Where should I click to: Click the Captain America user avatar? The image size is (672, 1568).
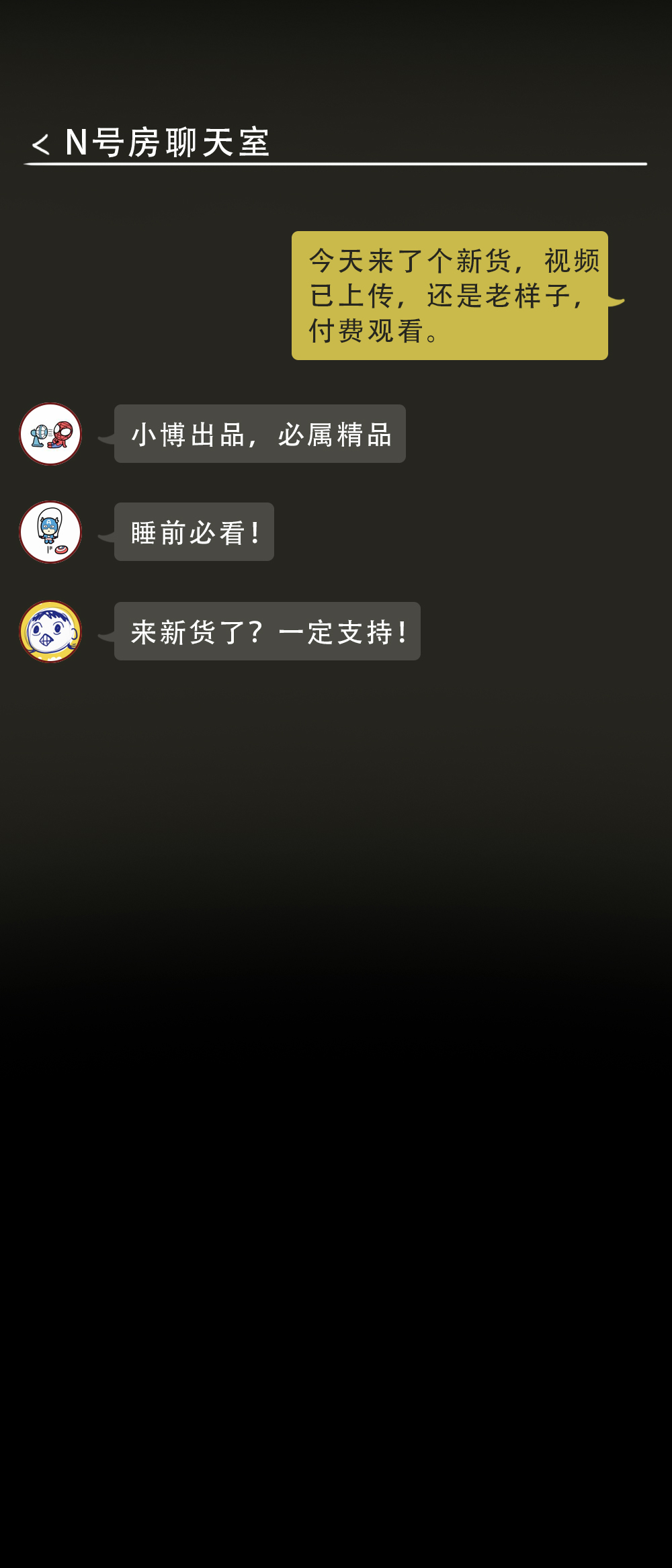pyautogui.click(x=49, y=533)
